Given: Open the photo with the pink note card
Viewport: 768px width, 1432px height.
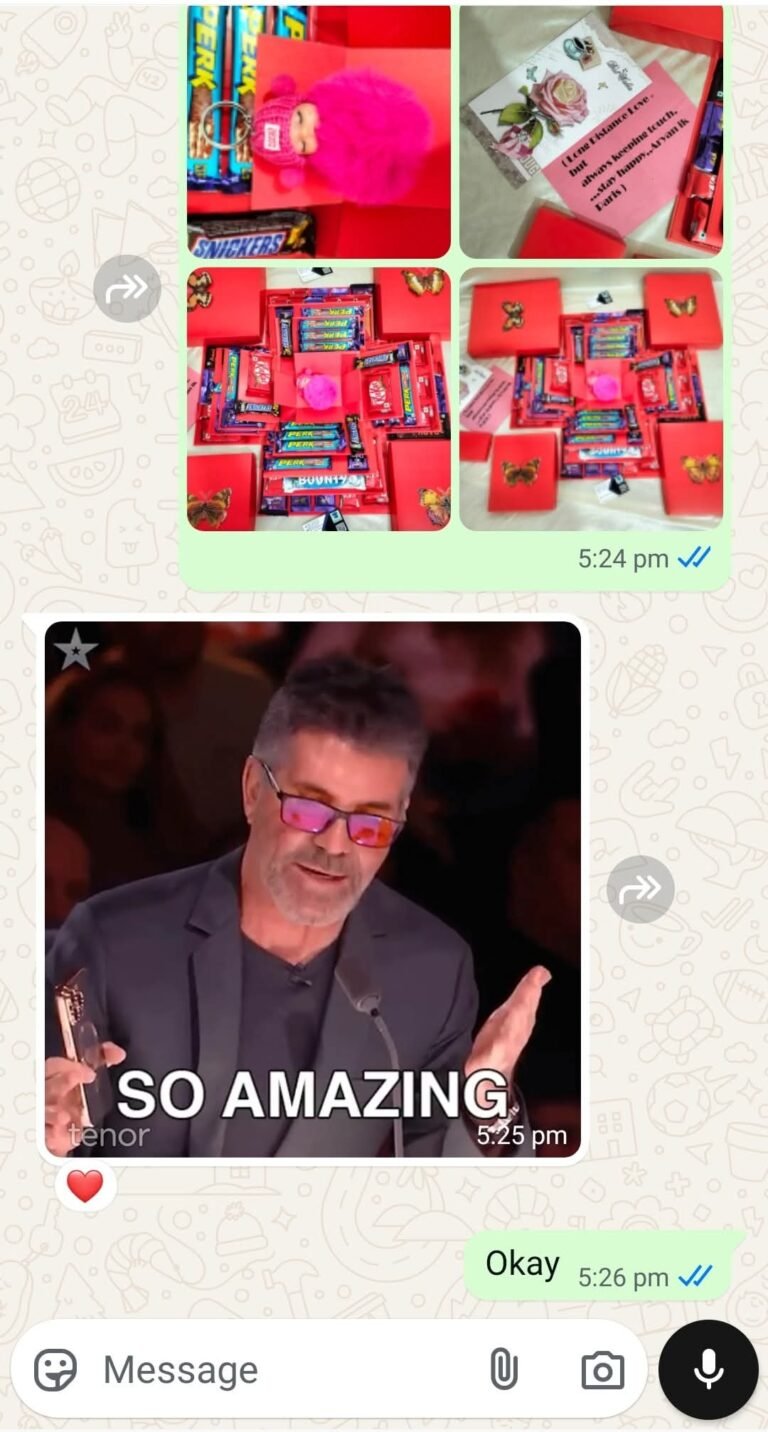Looking at the screenshot, I should point(591,131).
